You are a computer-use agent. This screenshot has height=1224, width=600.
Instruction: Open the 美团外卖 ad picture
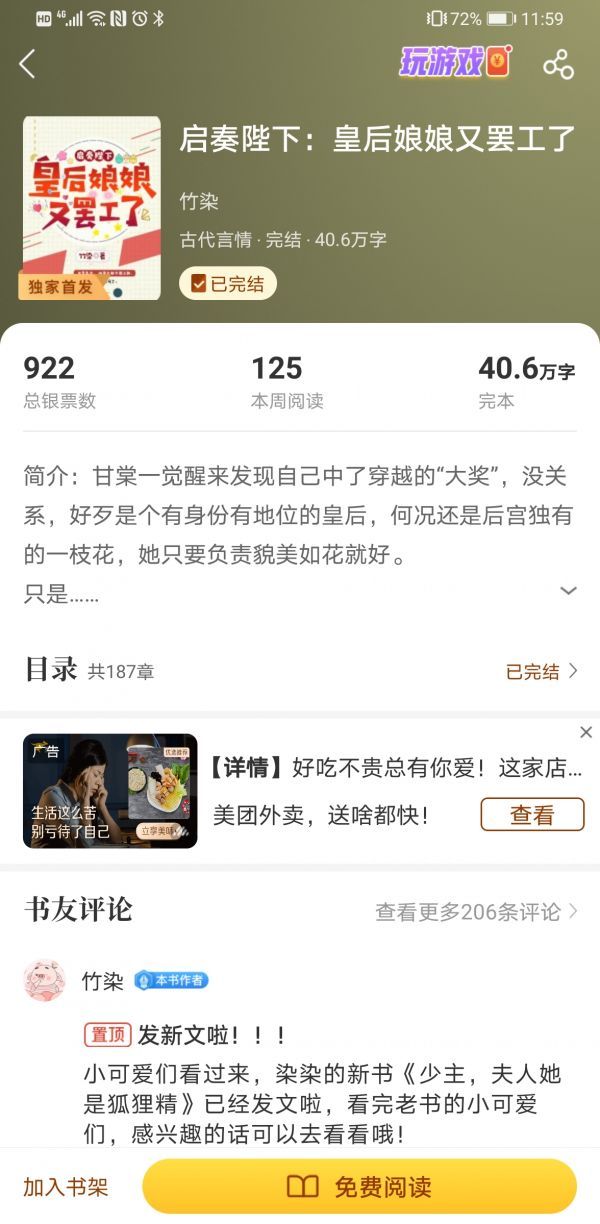(110, 791)
